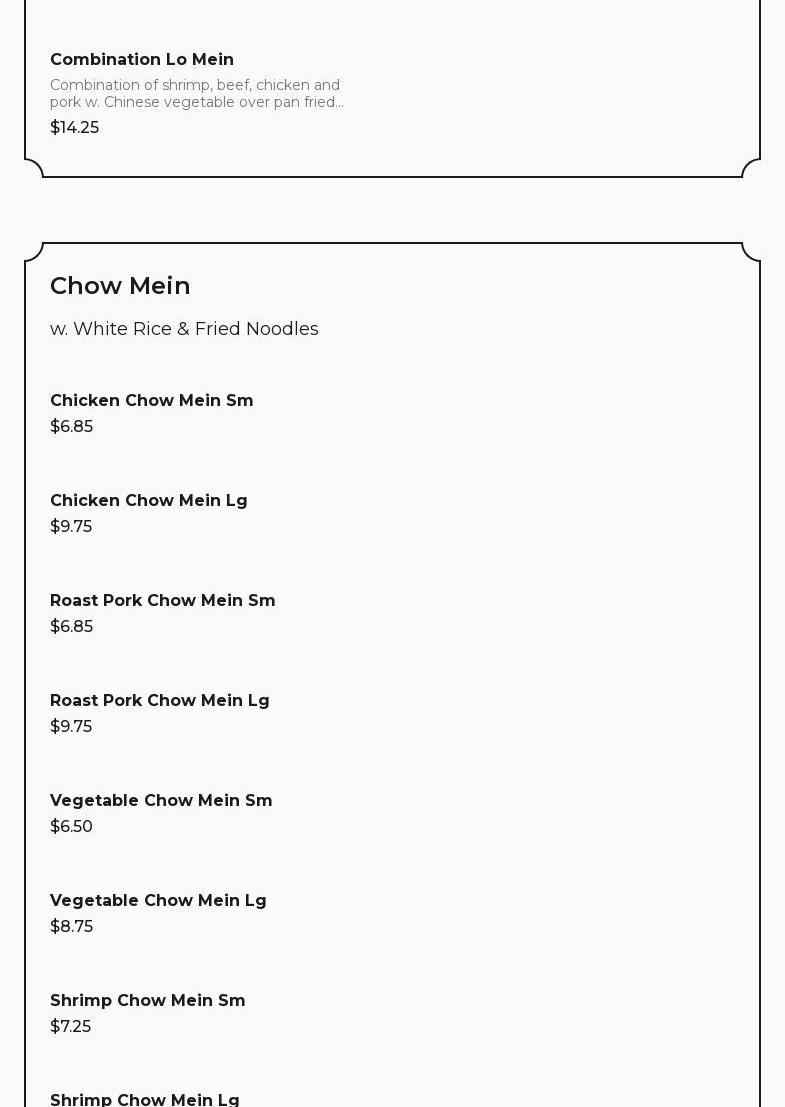Choose Chicken Chow Mein Lg
Viewport: 785px width, 1107px height.
149,501
